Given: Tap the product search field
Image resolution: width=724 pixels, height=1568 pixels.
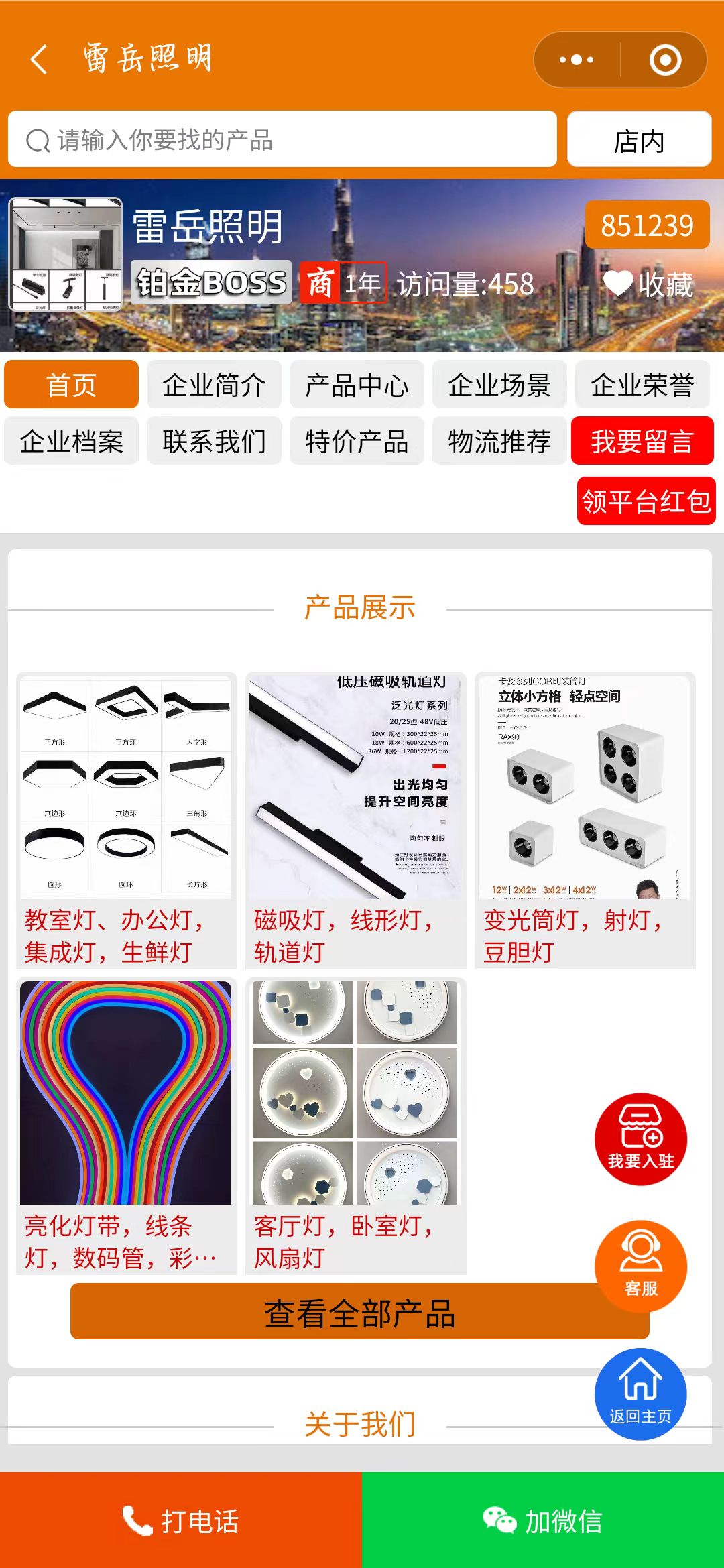Looking at the screenshot, I should click(282, 139).
